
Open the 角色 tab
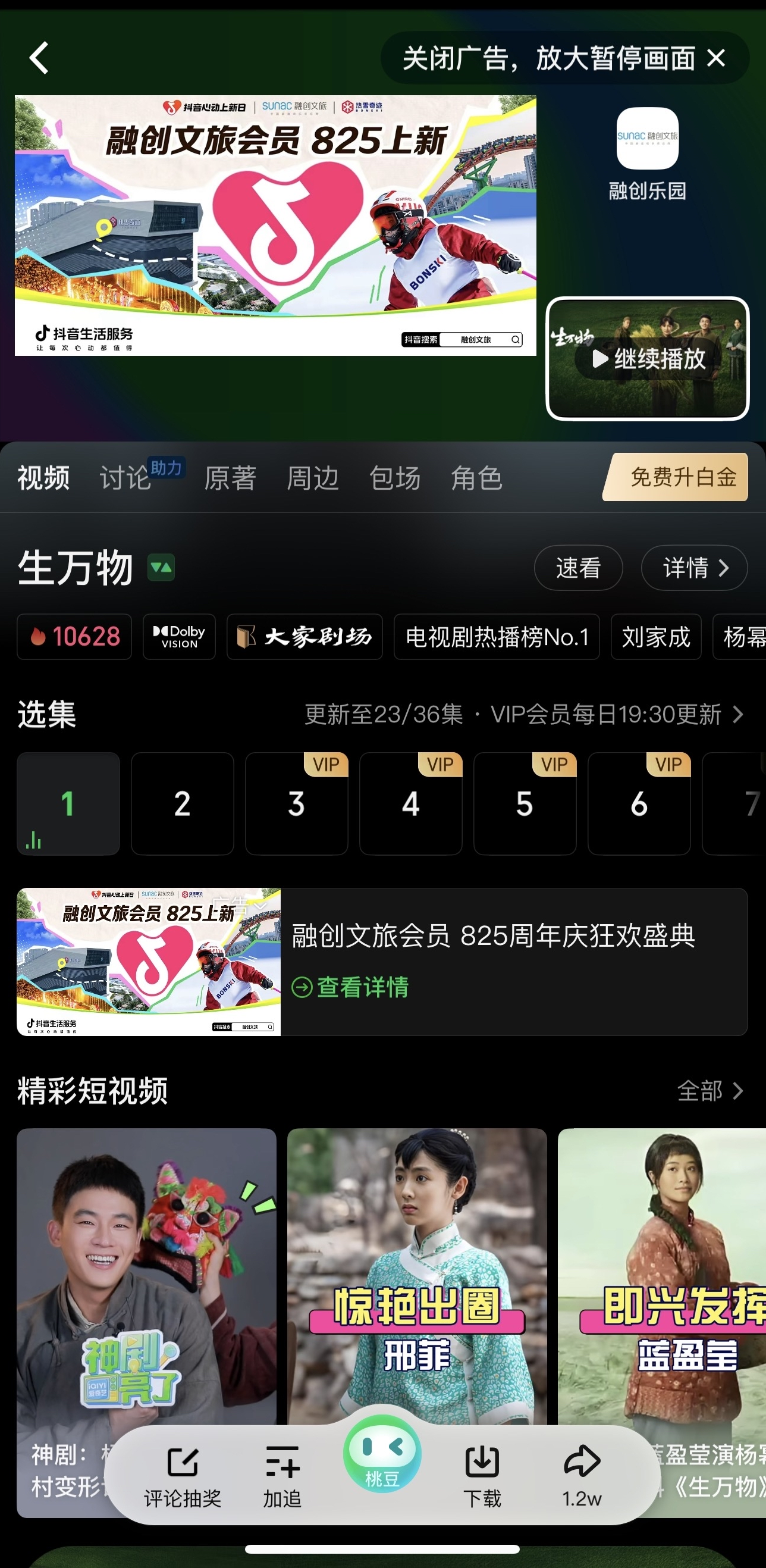477,478
